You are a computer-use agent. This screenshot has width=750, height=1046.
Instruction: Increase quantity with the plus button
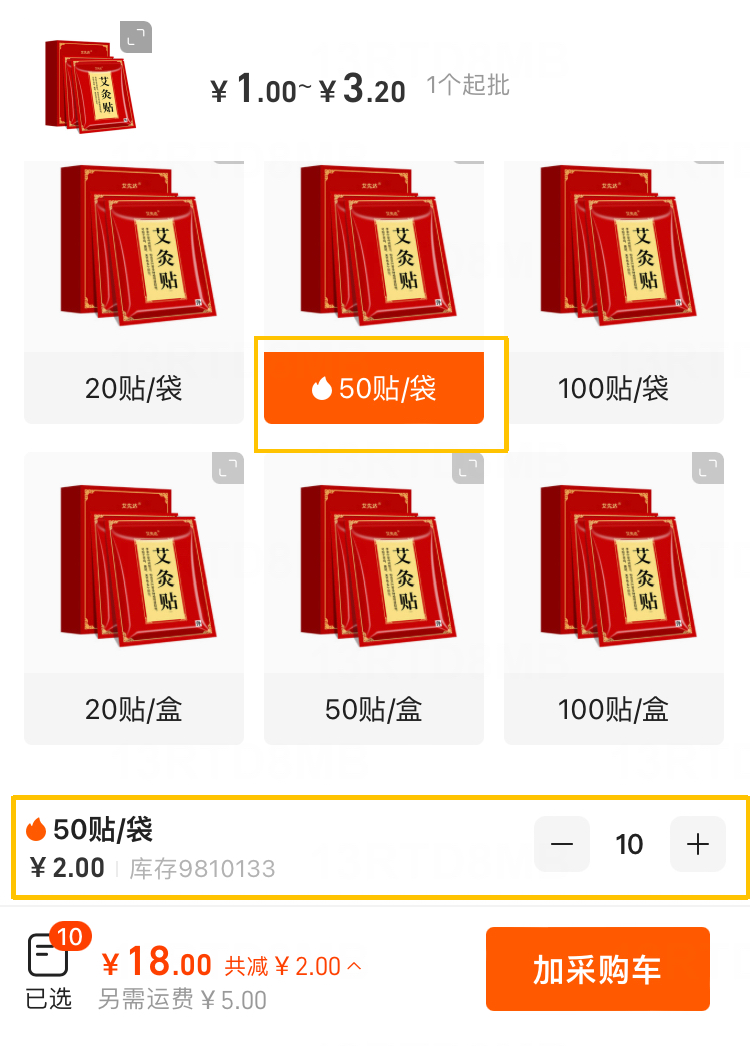click(697, 844)
